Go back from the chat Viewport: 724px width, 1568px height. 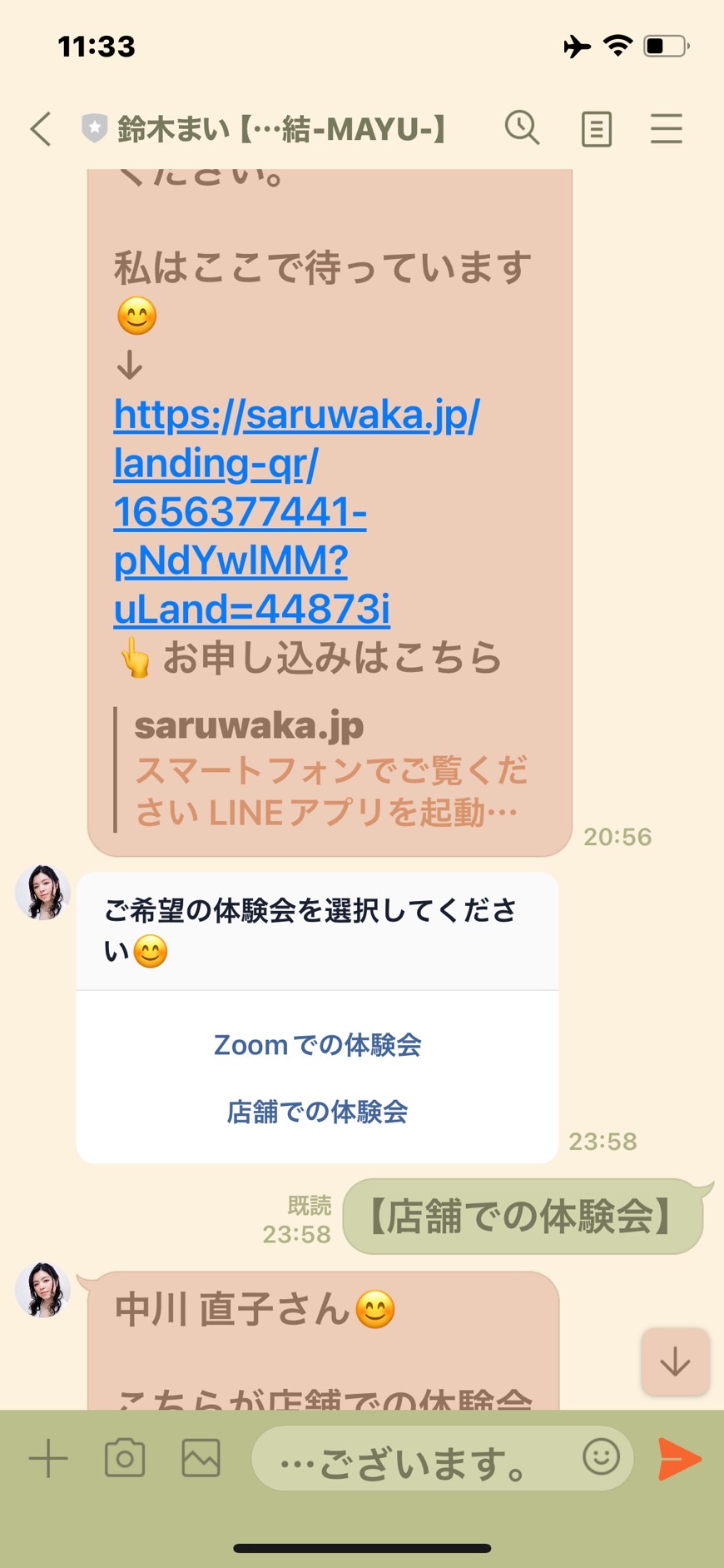(41, 129)
